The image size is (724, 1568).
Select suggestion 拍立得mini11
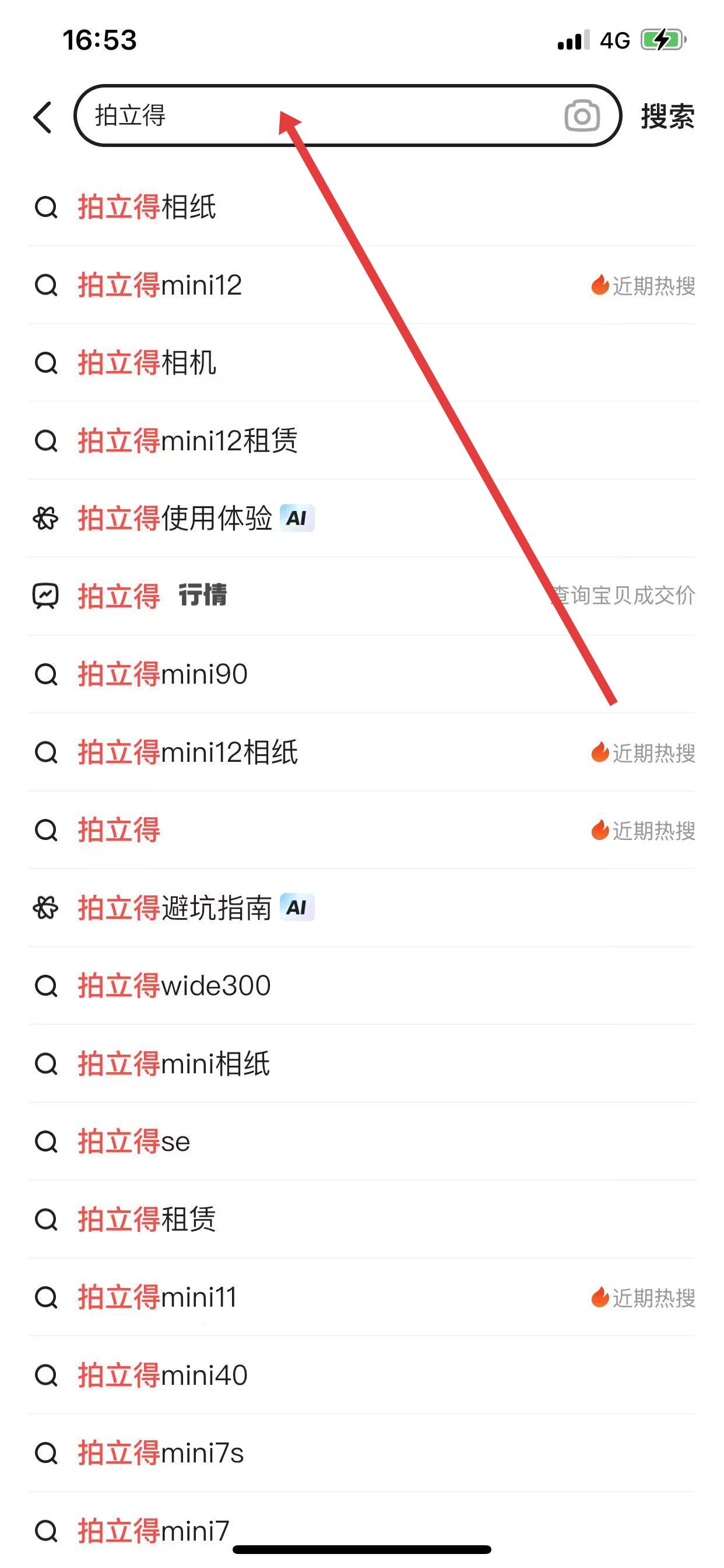[157, 1298]
